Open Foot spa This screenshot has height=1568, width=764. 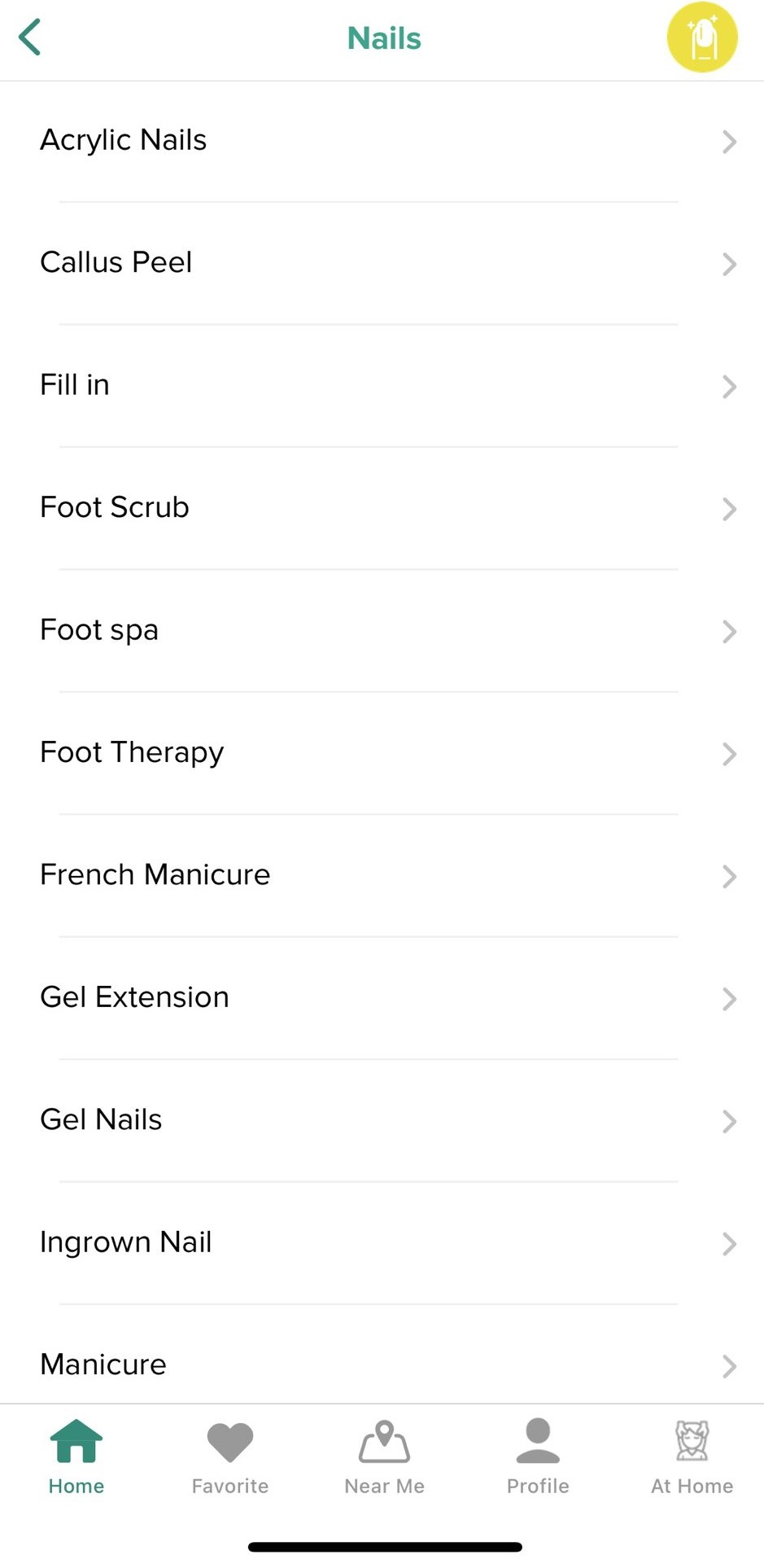tap(382, 631)
